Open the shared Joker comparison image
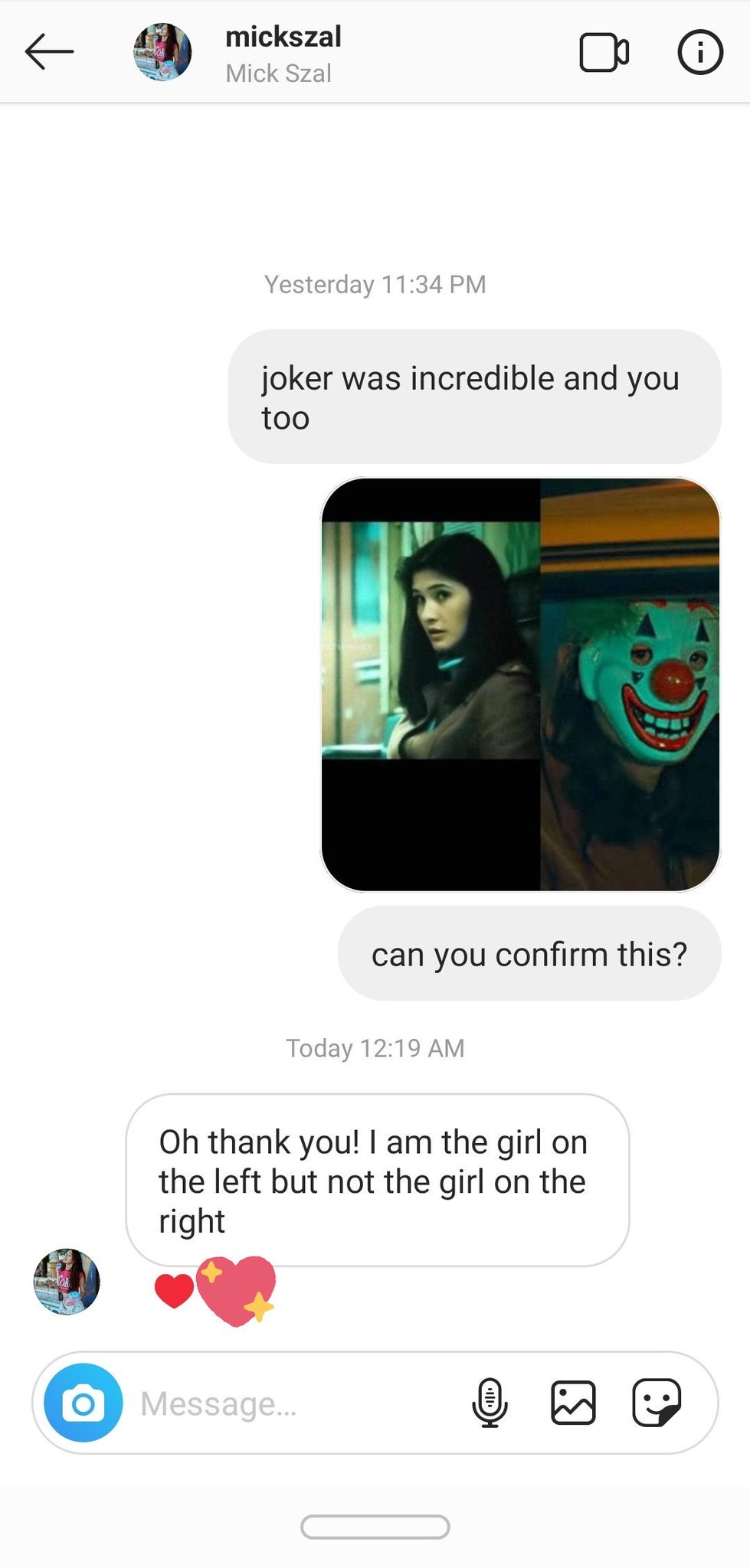Image resolution: width=750 pixels, height=1568 pixels. tap(520, 684)
